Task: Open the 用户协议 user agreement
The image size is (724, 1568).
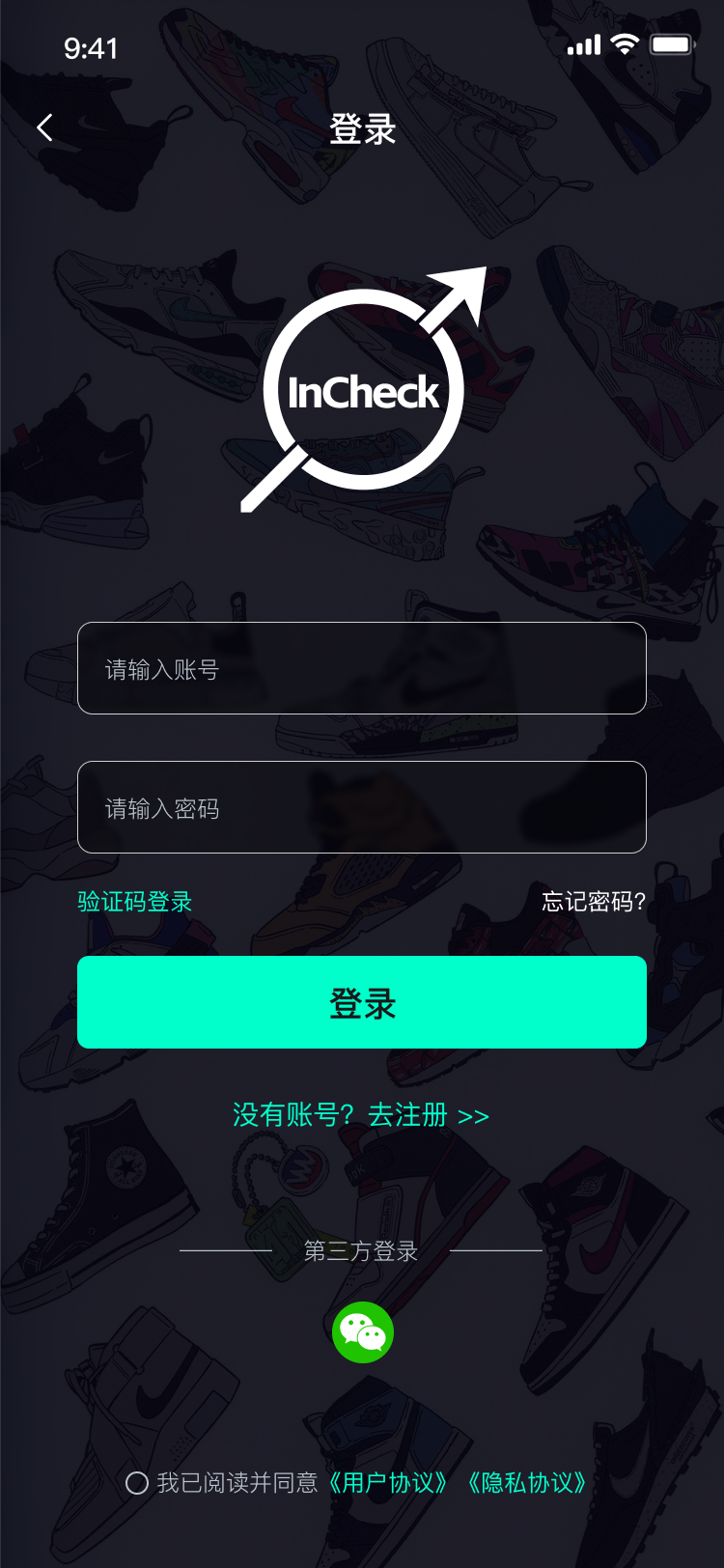Action: tap(388, 1483)
